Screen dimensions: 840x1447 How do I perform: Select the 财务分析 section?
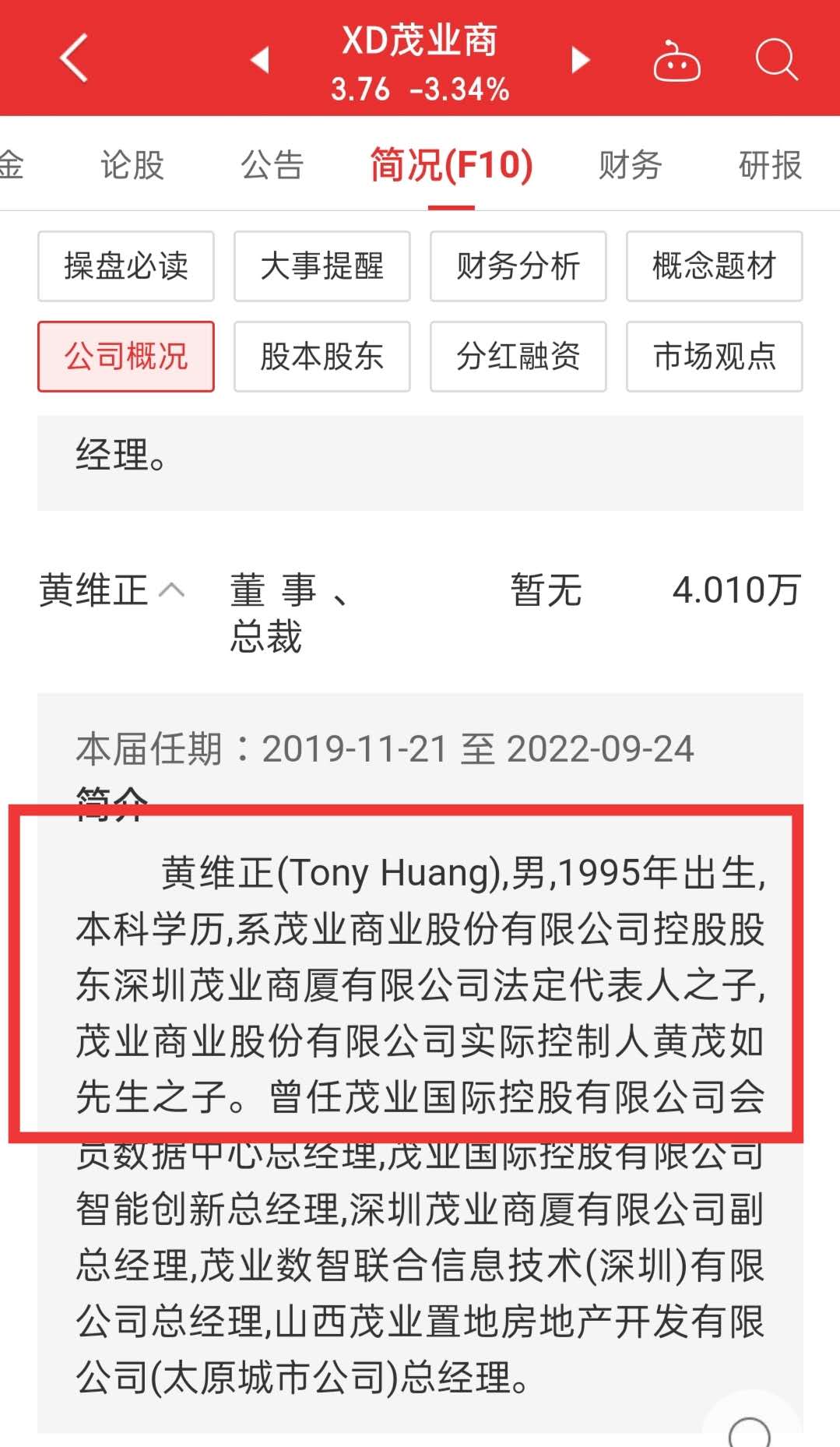pyautogui.click(x=518, y=266)
